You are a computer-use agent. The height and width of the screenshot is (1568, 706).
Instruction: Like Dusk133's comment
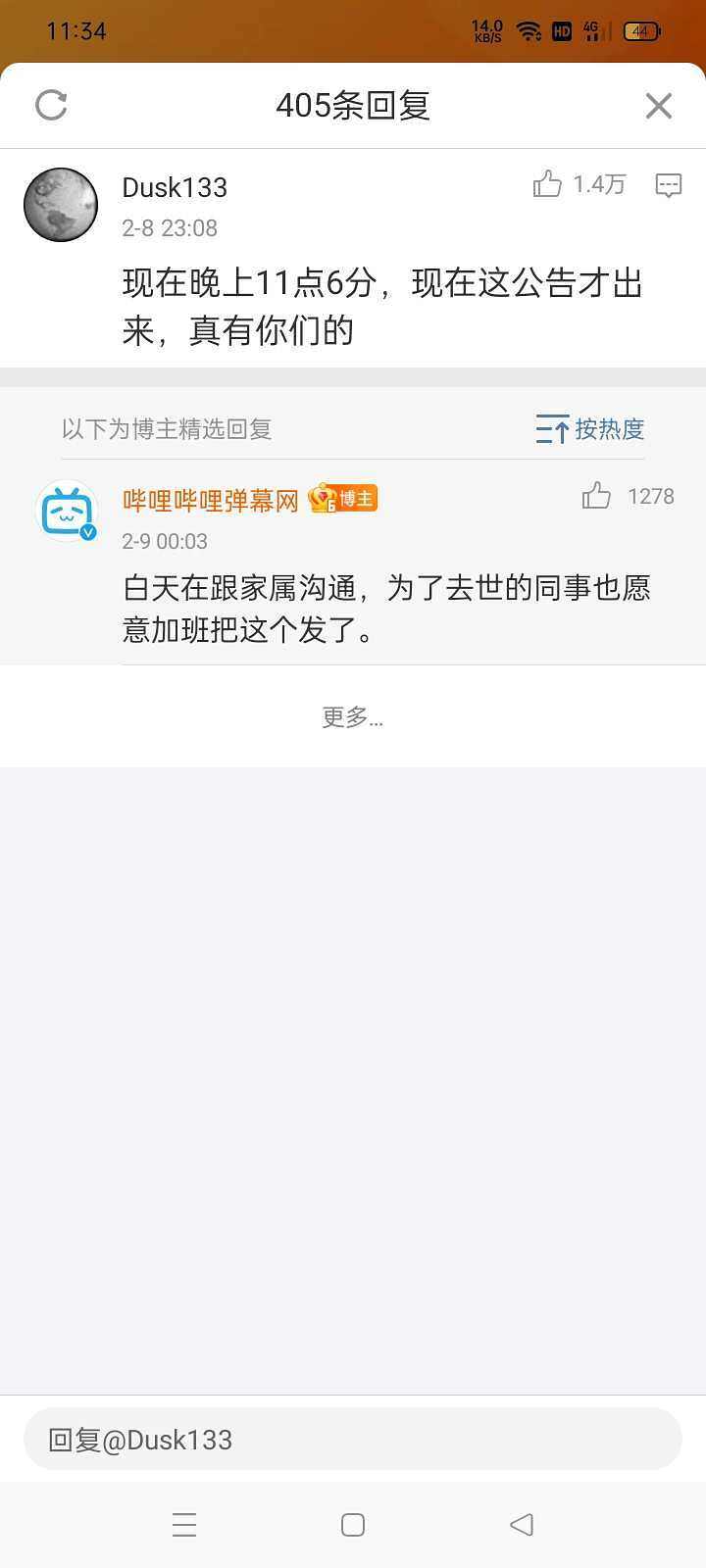pyautogui.click(x=548, y=184)
